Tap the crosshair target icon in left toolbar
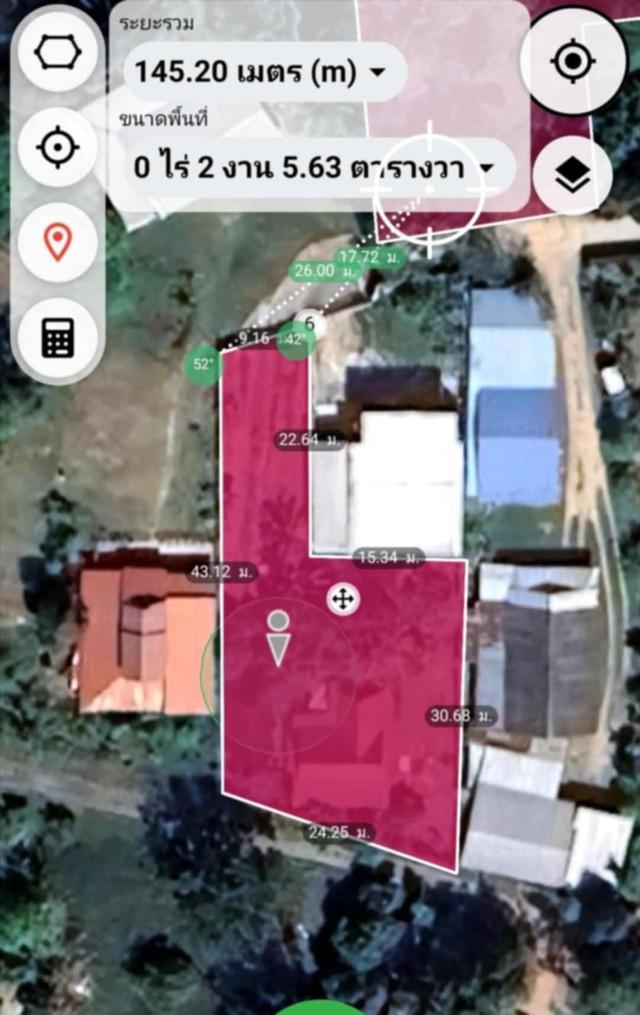 58,148
